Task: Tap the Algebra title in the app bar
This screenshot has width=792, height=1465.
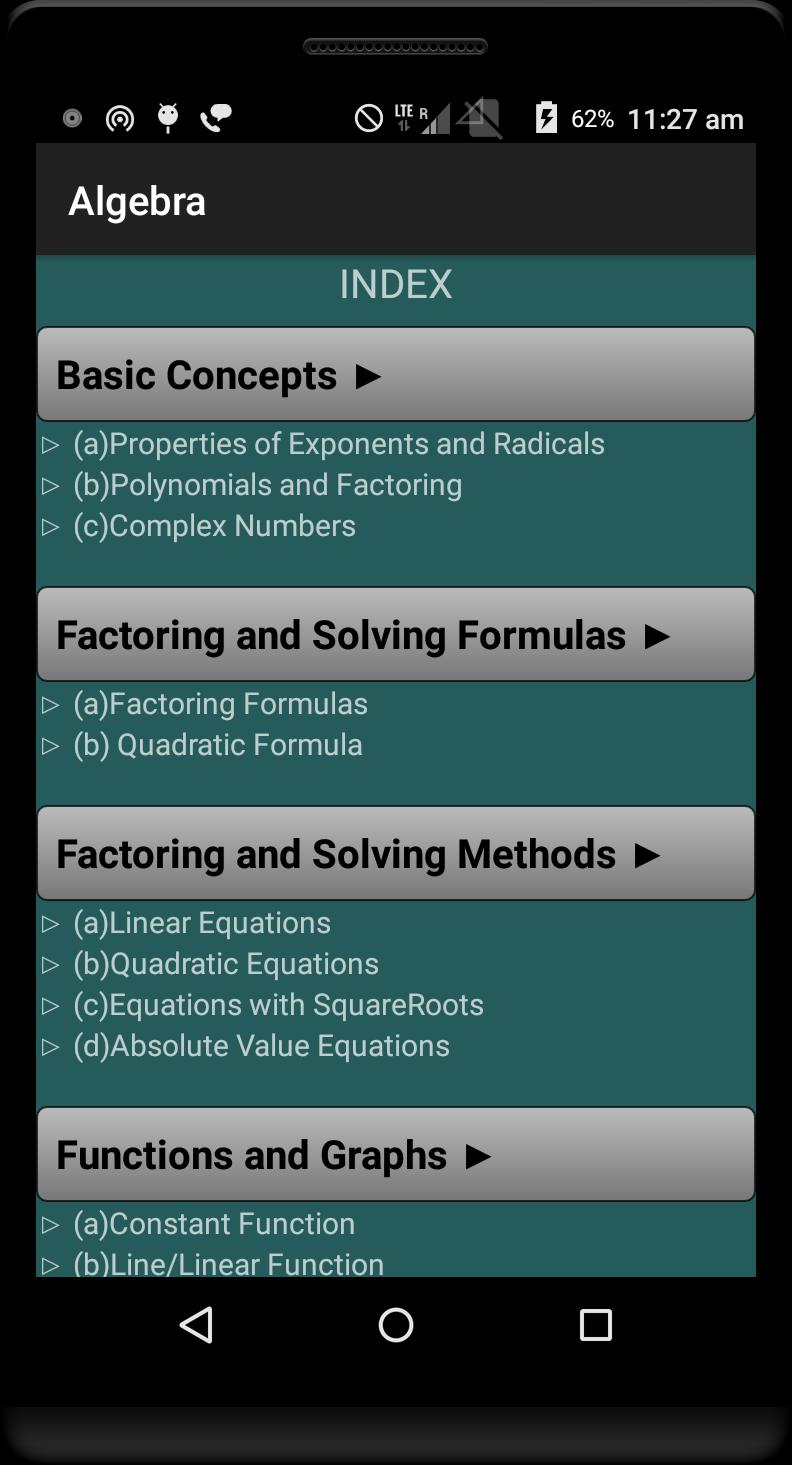Action: click(137, 200)
